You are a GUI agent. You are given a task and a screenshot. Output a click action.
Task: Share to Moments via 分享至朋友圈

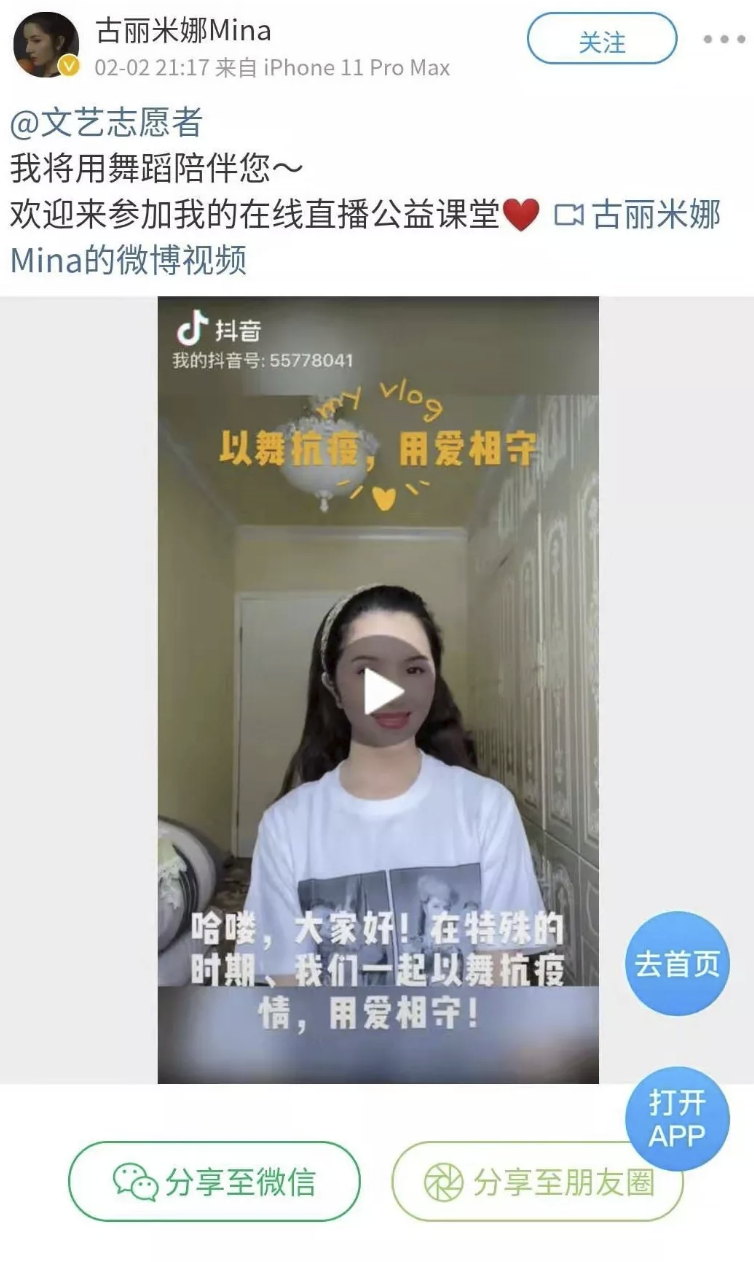coord(538,1182)
